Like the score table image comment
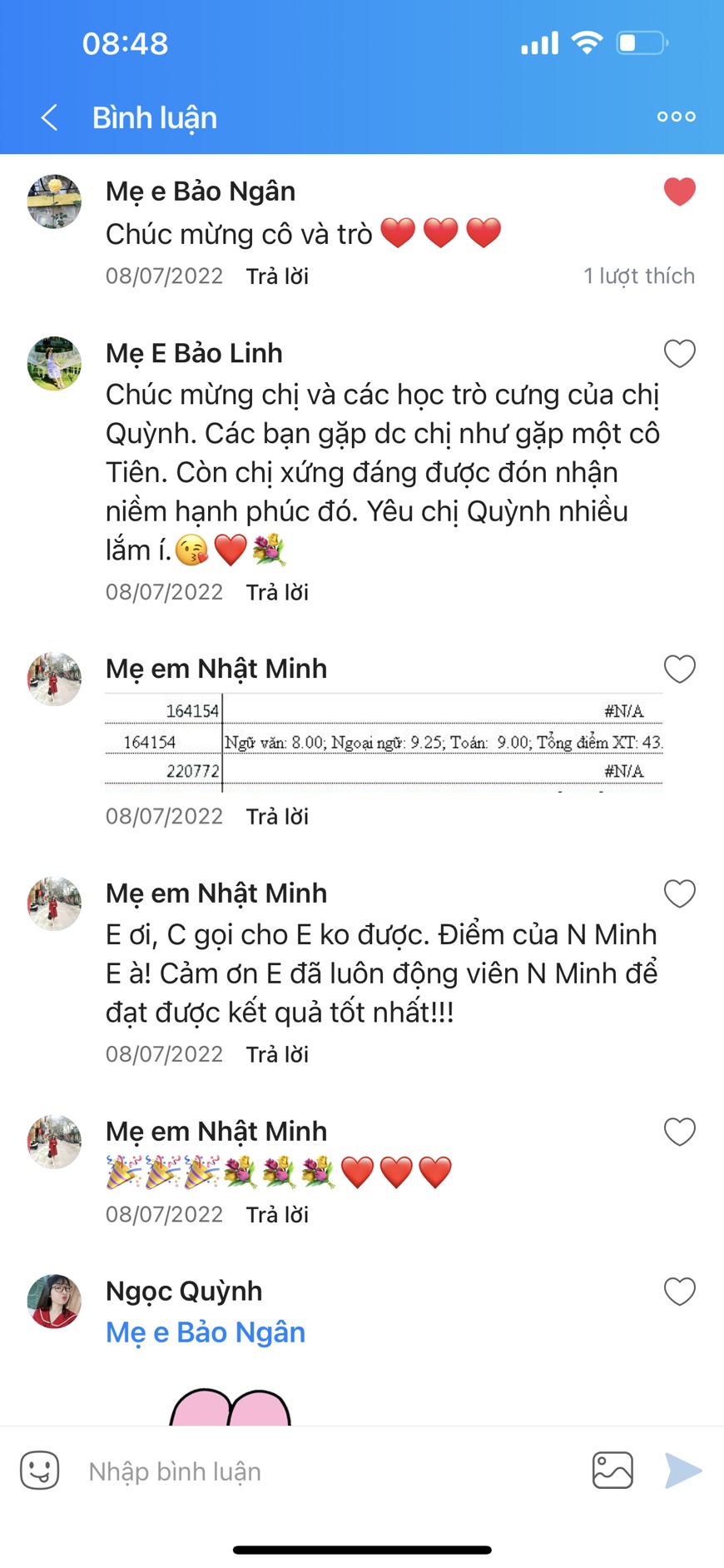Viewport: 724px width, 1568px height. click(679, 669)
